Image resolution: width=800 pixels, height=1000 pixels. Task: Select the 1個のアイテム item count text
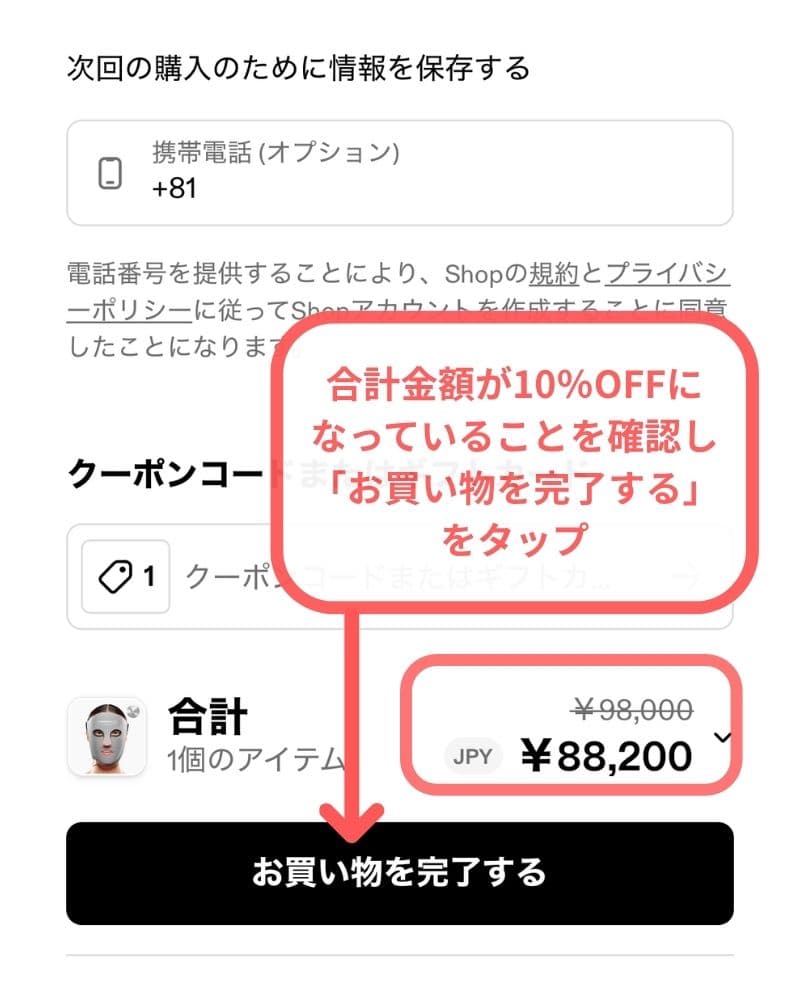tap(240, 755)
